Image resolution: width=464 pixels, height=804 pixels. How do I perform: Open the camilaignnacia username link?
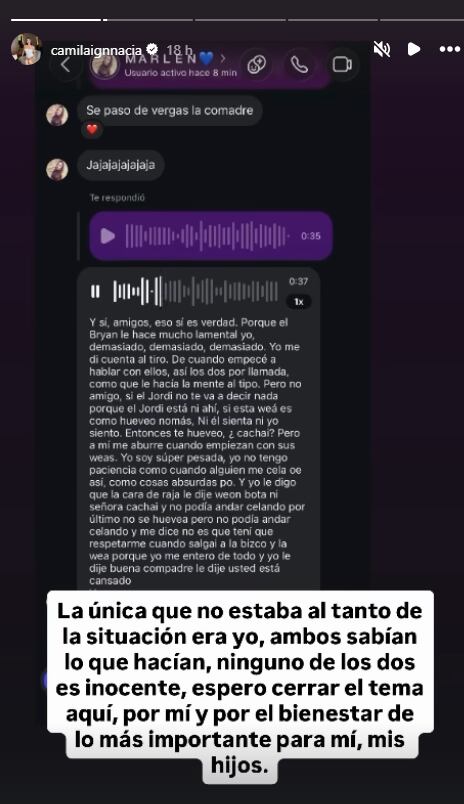pyautogui.click(x=96, y=50)
